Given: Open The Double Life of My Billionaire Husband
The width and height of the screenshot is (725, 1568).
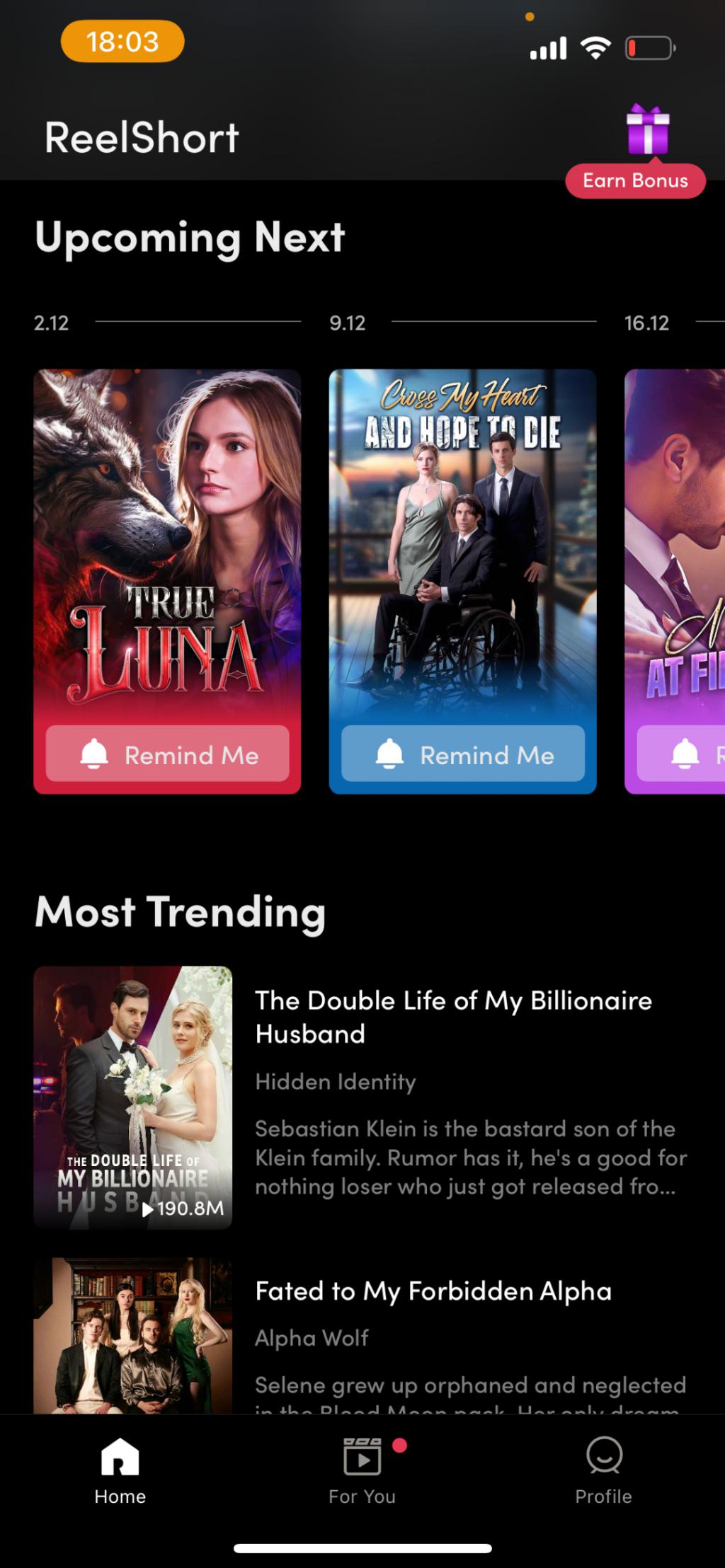Looking at the screenshot, I should pos(453,1016).
